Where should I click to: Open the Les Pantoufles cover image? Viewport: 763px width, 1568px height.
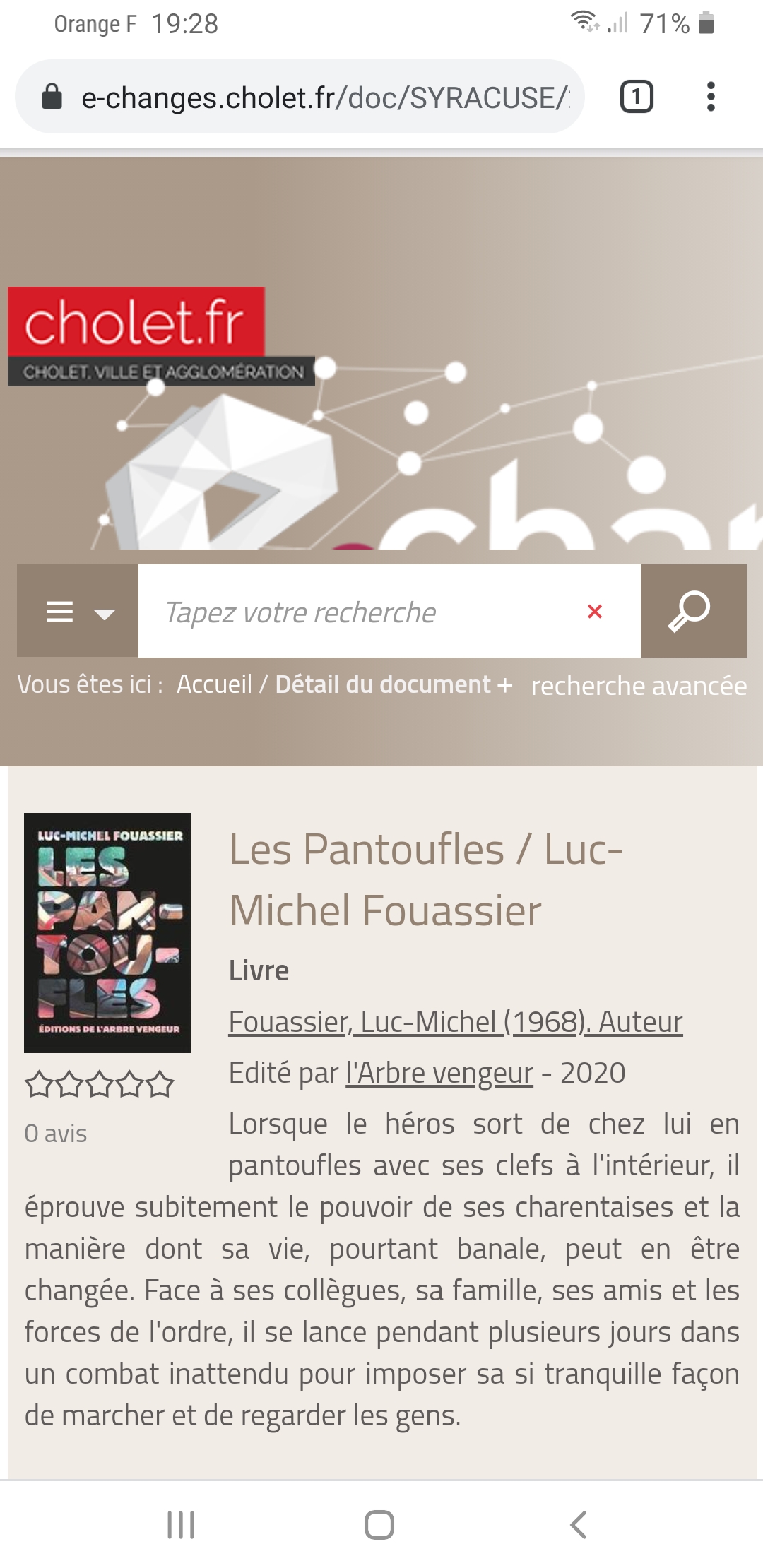tap(107, 932)
